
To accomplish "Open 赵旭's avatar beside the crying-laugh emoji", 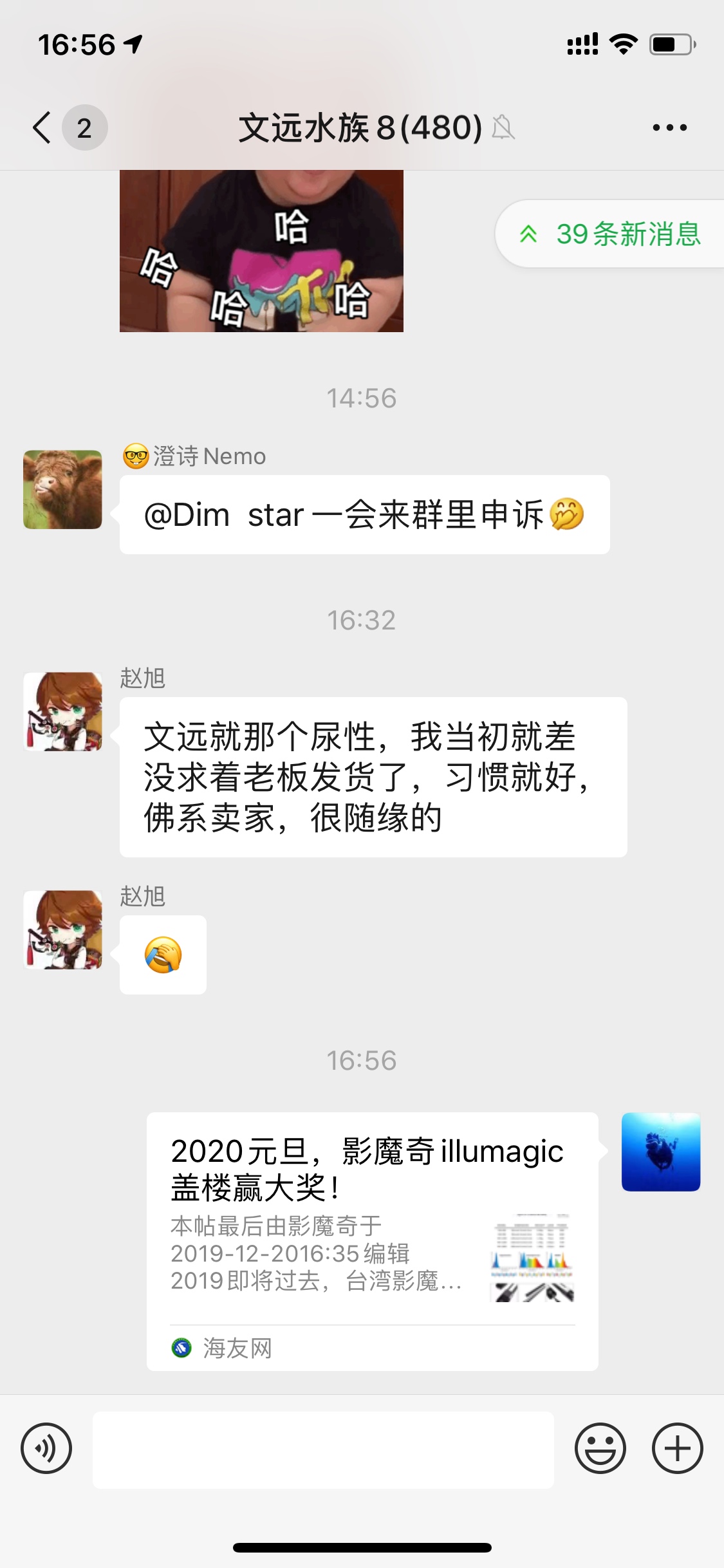I will click(x=62, y=929).
